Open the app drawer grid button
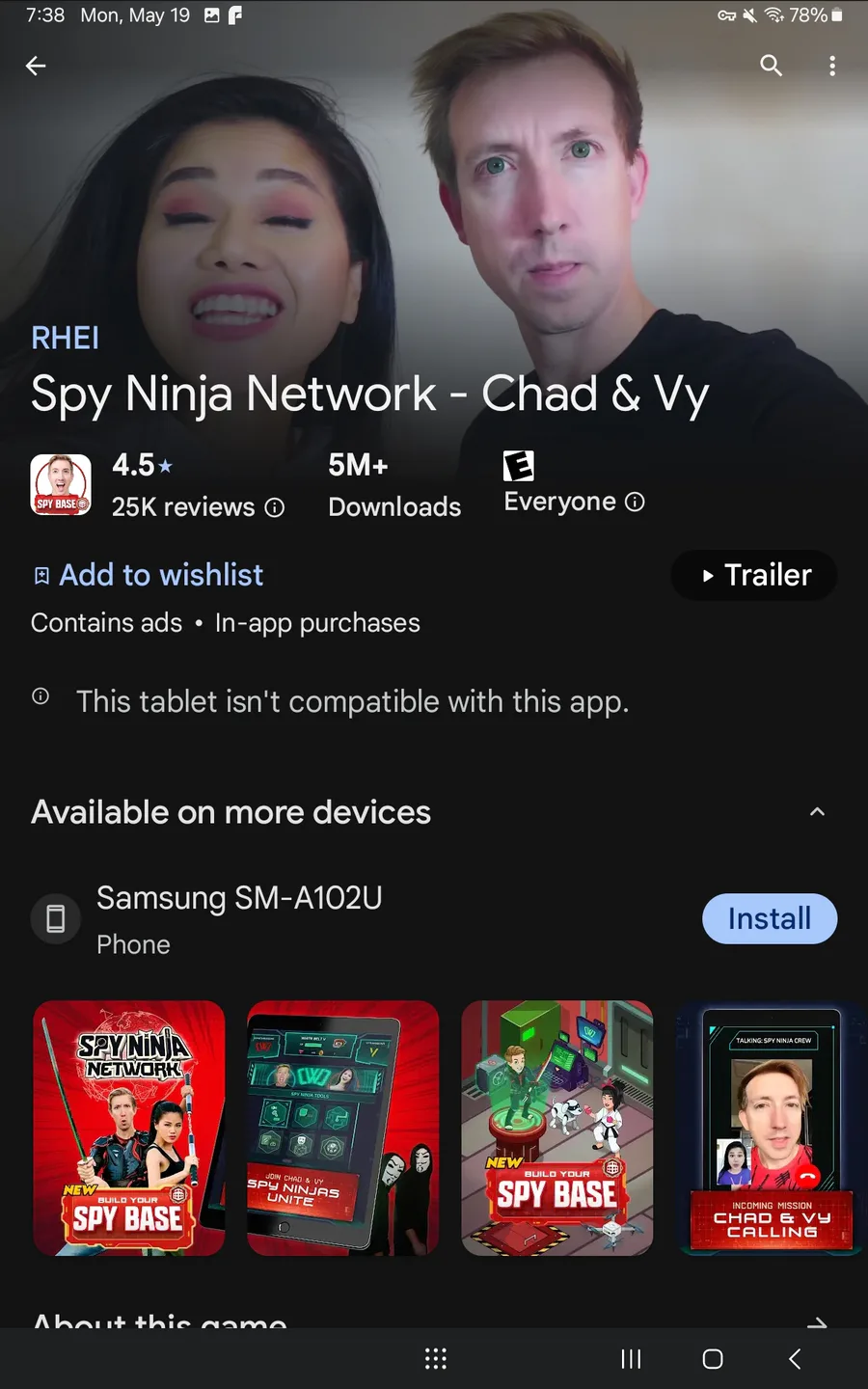The image size is (868, 1389). (x=436, y=1359)
